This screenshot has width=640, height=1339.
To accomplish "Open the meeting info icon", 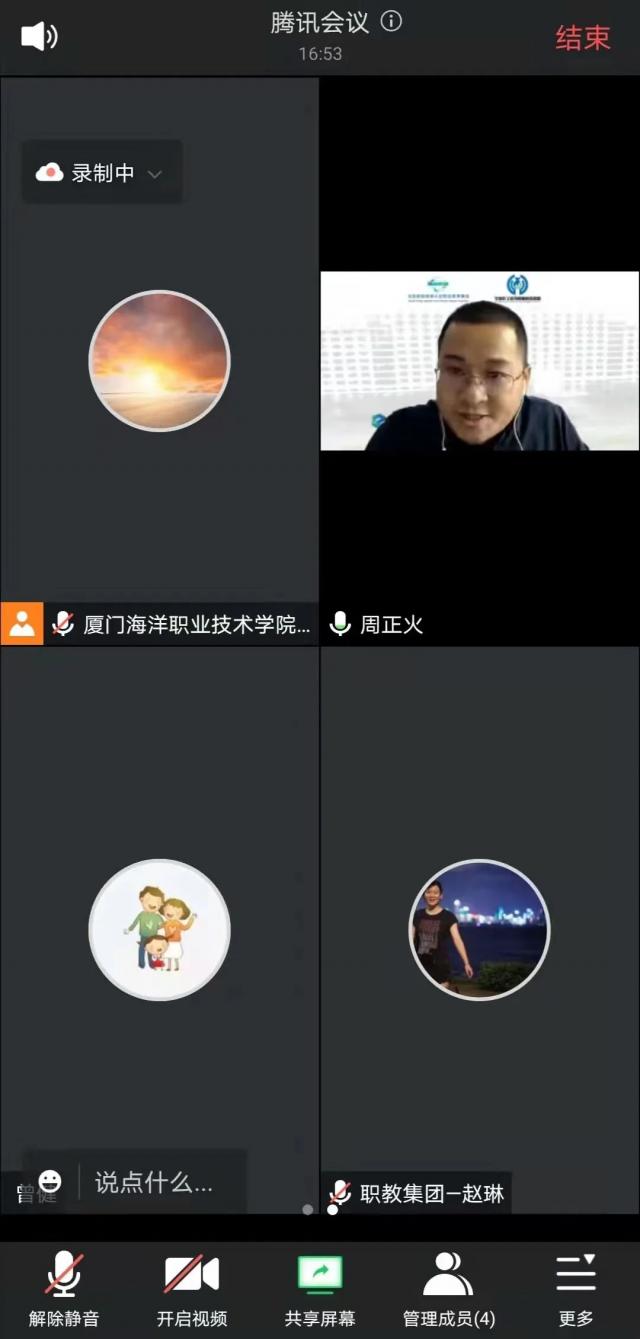I will (x=392, y=22).
